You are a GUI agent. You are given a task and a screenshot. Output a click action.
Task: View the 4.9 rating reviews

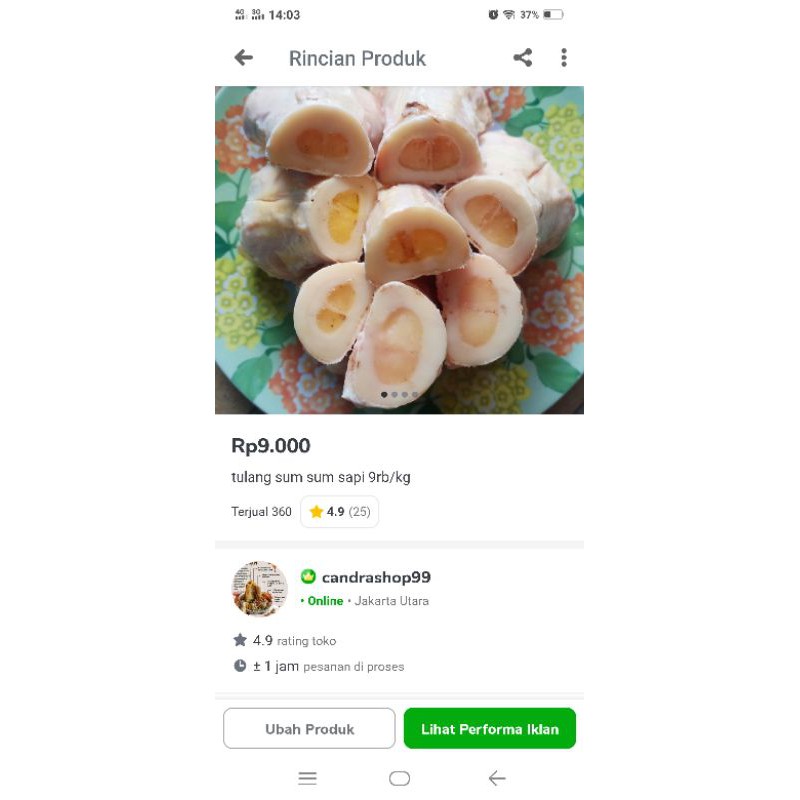pyautogui.click(x=339, y=512)
